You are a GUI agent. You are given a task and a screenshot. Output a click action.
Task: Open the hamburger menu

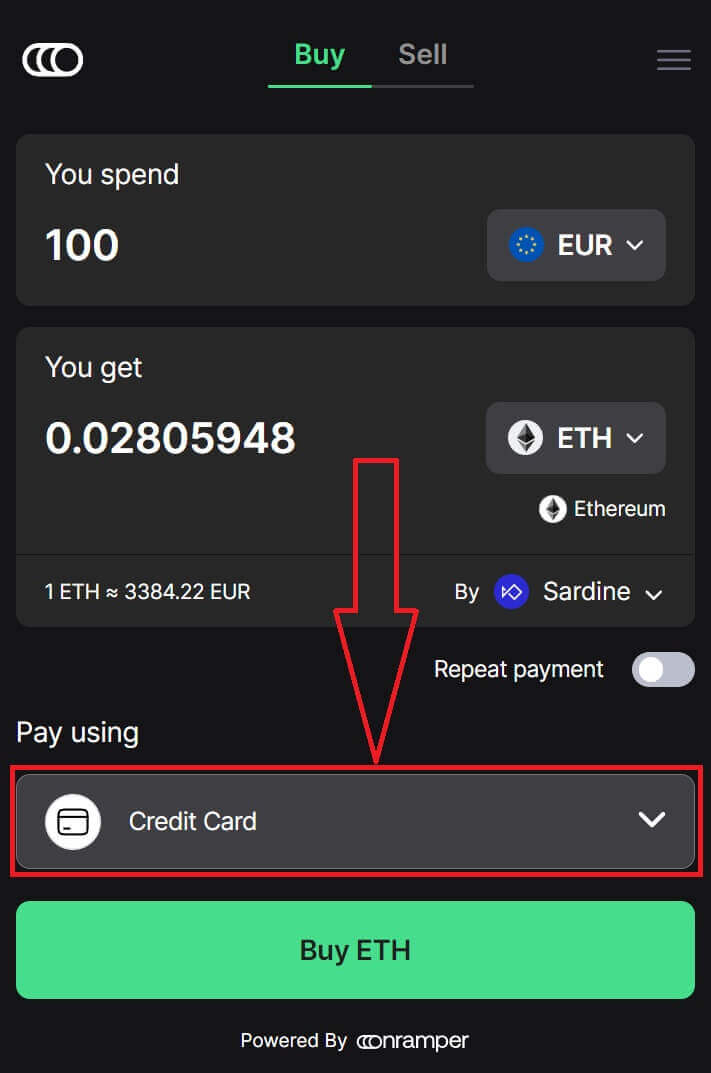673,60
